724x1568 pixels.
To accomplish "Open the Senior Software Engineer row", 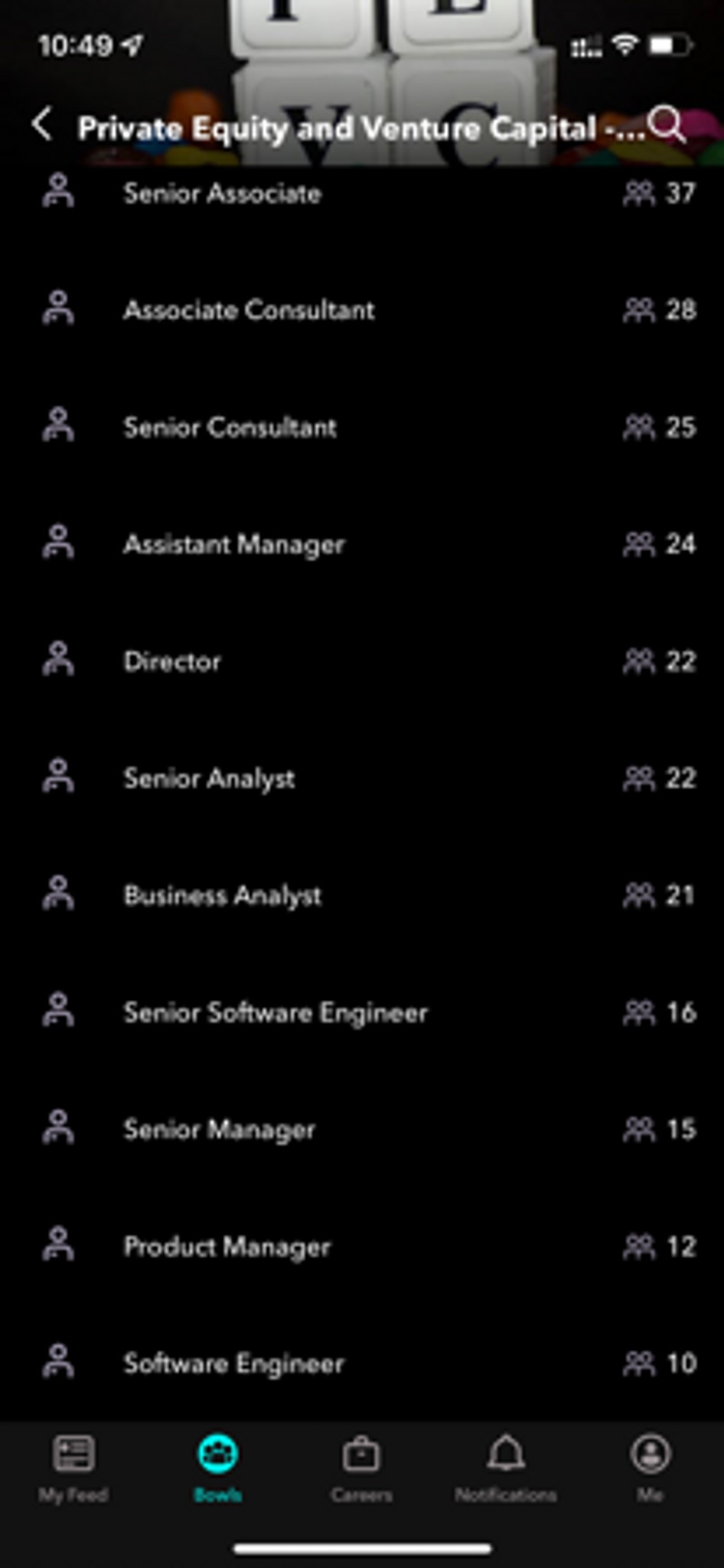I will click(x=362, y=1013).
